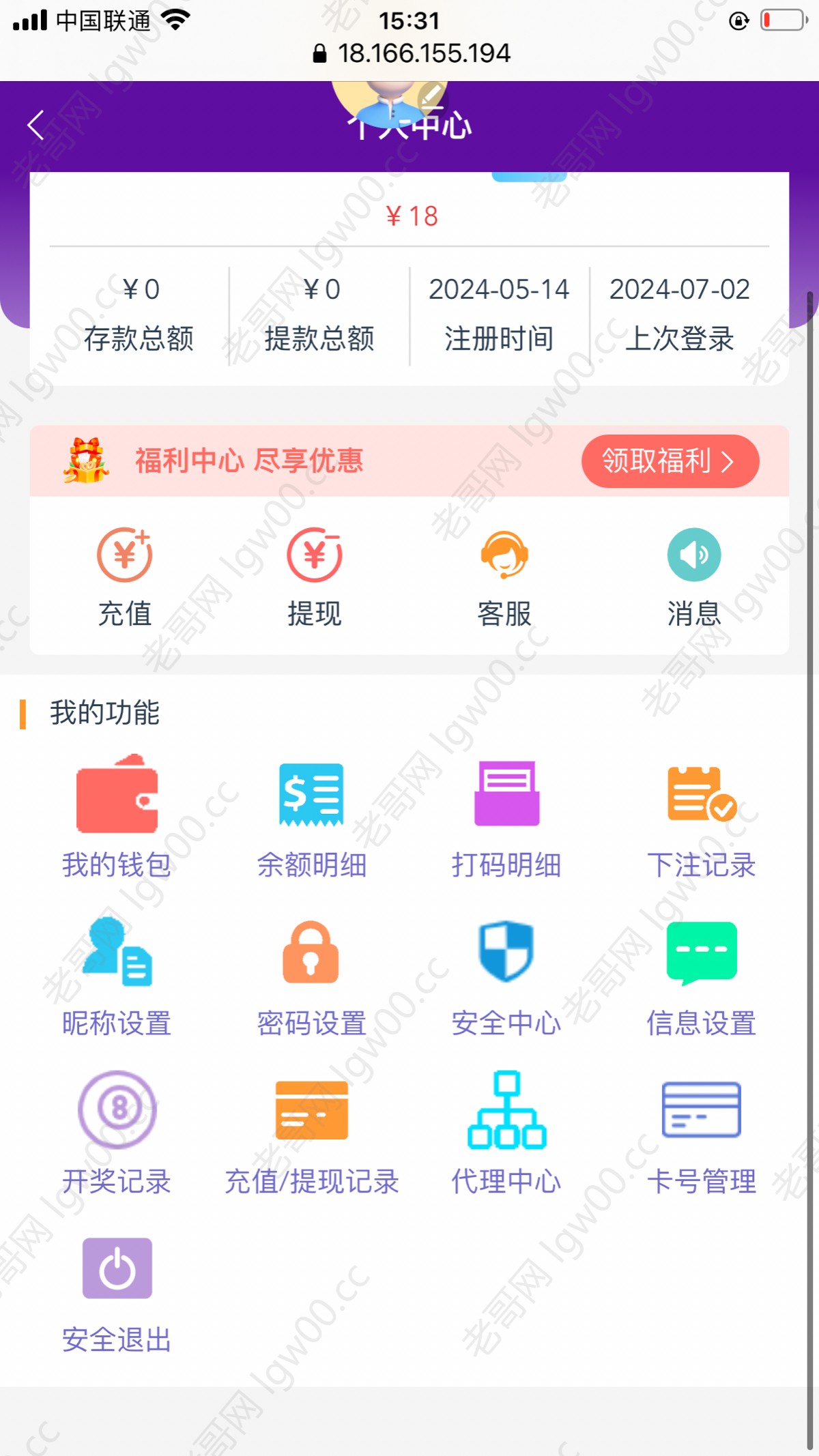Tap the 领取福利 button
Viewport: 819px width, 1456px height.
[x=670, y=461]
